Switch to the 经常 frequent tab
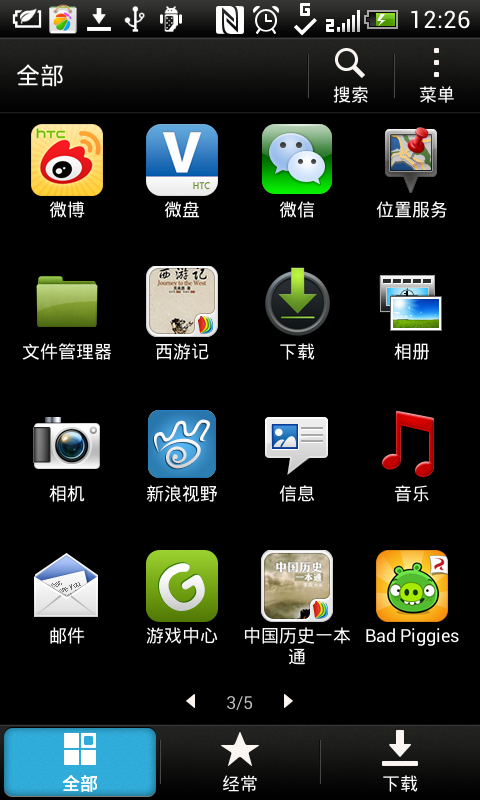The height and width of the screenshot is (800, 480). coord(240,762)
